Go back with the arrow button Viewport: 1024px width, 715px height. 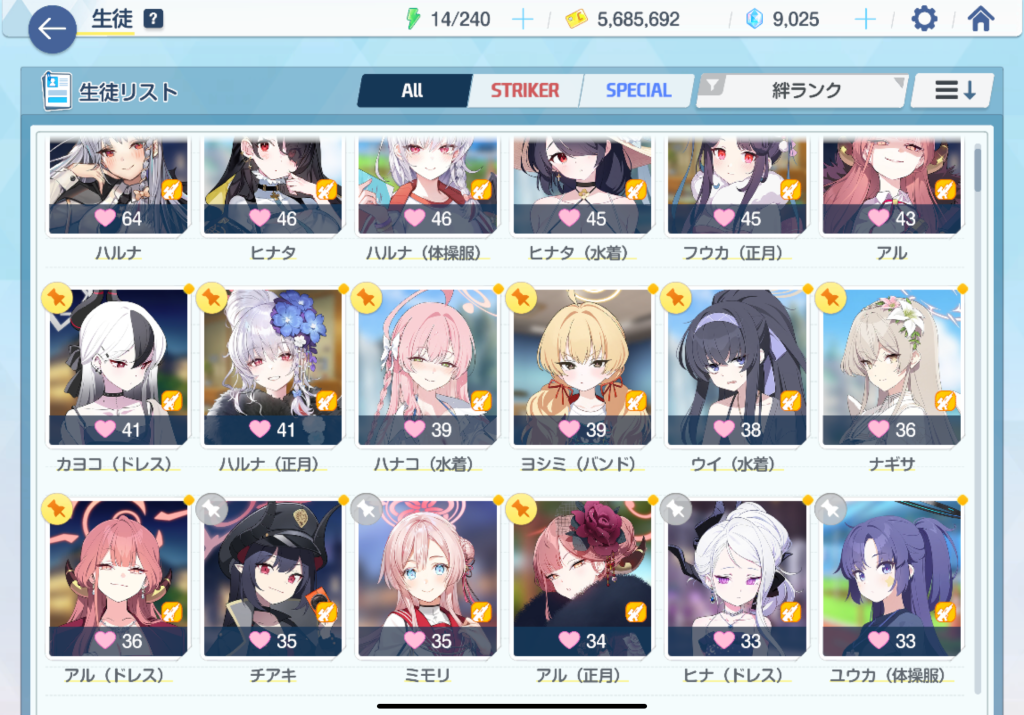point(52,30)
